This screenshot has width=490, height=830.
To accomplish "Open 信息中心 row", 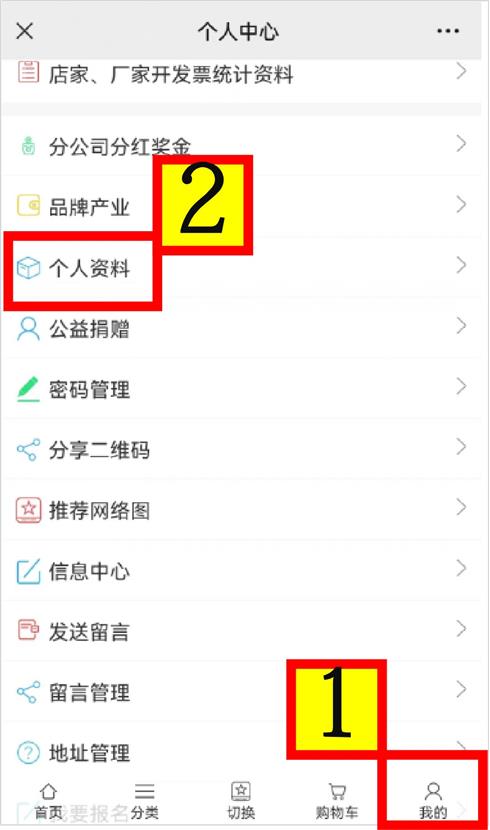I will (x=241, y=571).
